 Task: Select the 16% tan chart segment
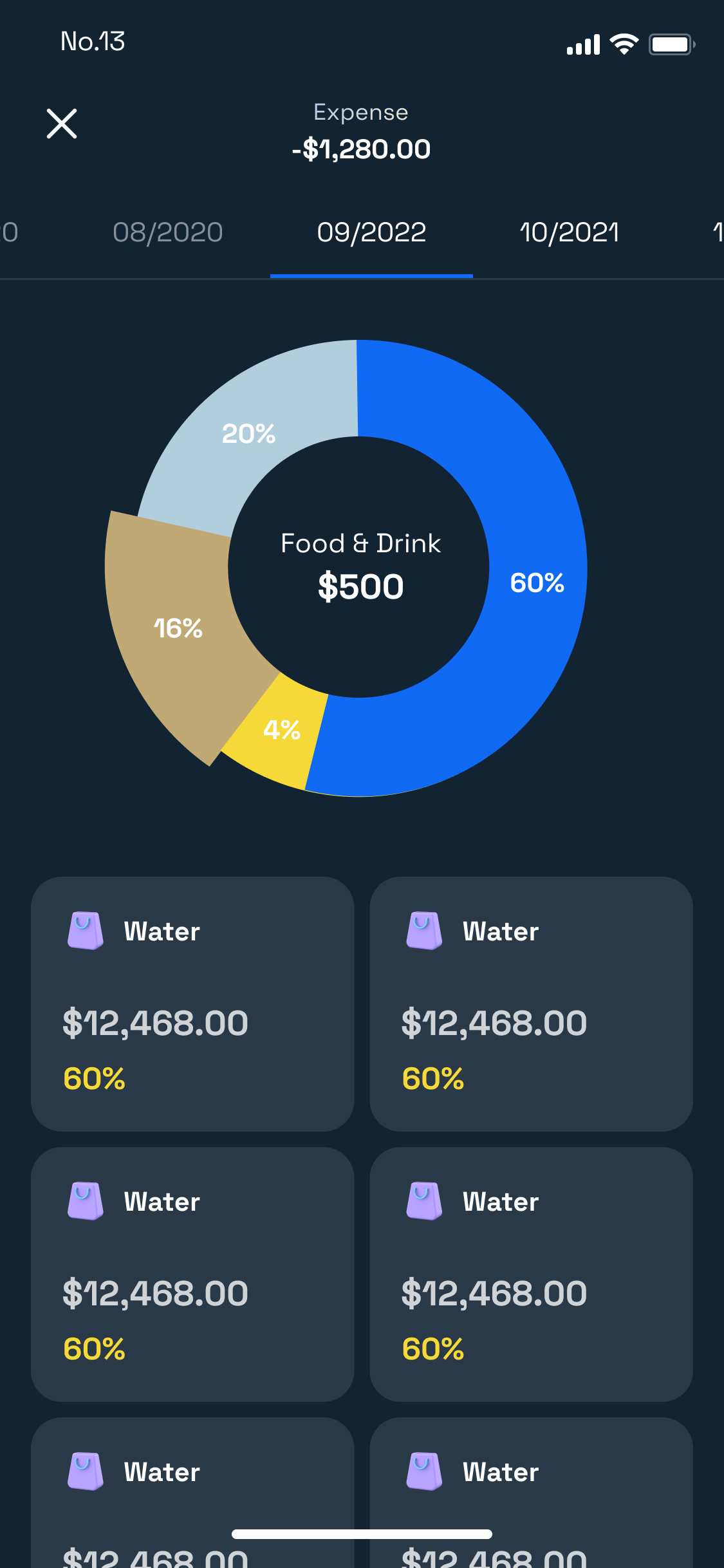[178, 628]
